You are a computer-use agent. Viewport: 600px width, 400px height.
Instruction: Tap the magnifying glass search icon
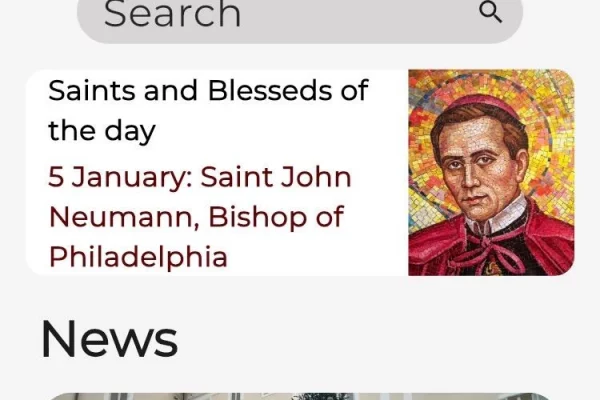click(490, 12)
